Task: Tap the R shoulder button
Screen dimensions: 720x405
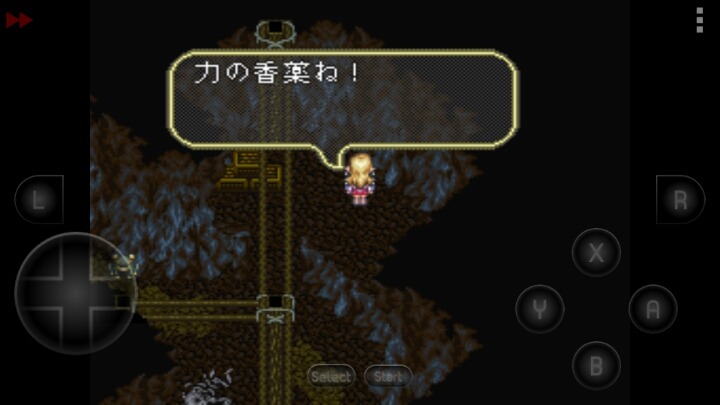Action: [x=680, y=199]
